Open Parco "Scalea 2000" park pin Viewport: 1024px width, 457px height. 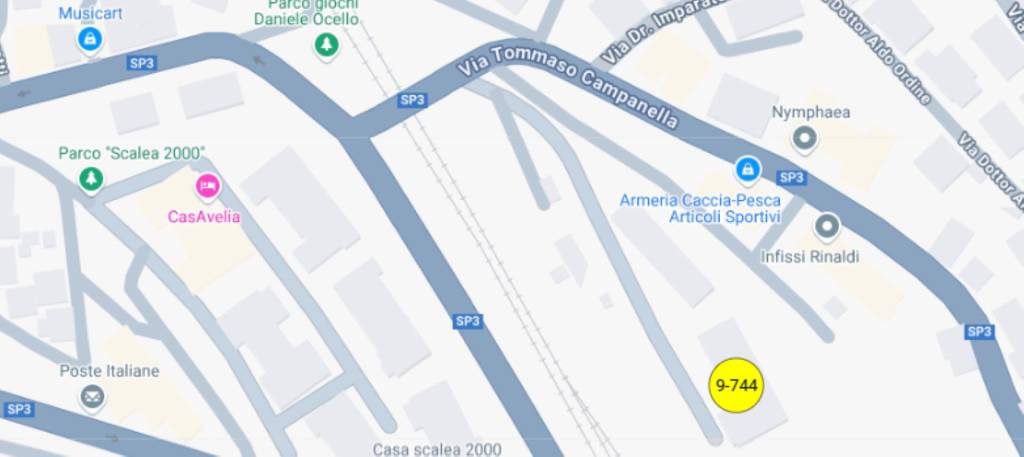[92, 179]
